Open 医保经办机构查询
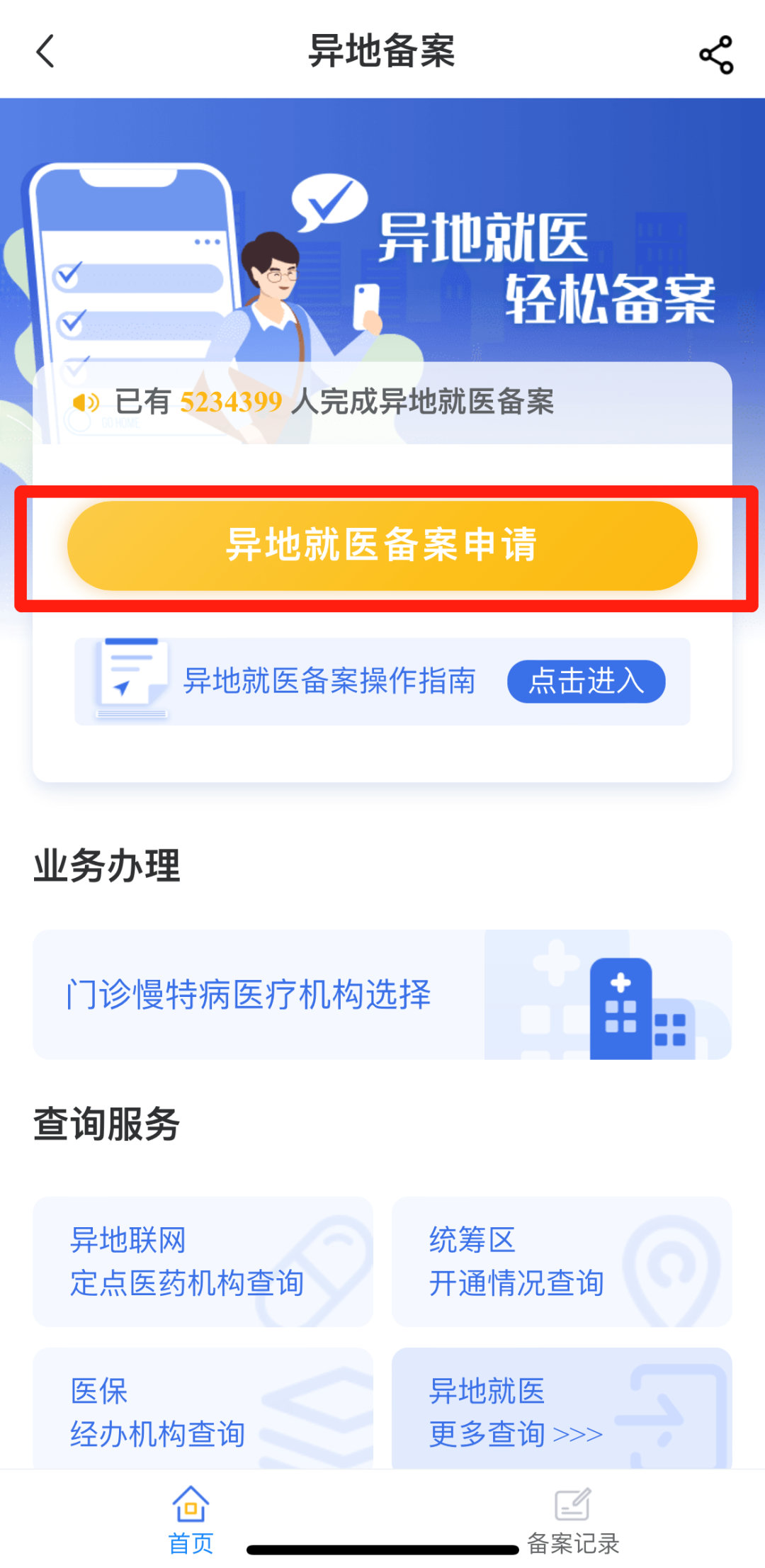Viewport: 765px width, 1568px height. coord(203,1408)
